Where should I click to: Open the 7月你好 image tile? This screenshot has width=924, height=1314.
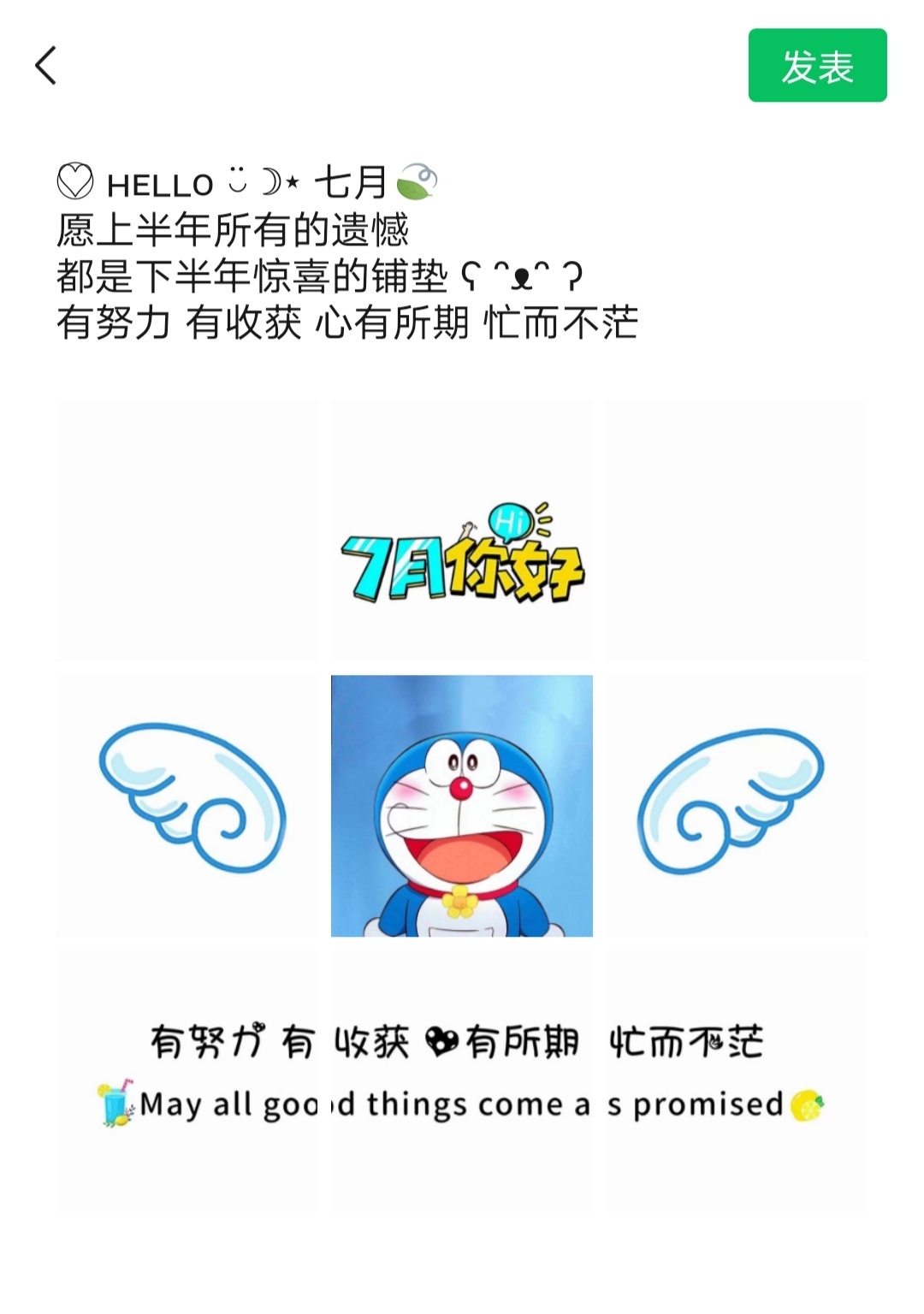tap(462, 530)
